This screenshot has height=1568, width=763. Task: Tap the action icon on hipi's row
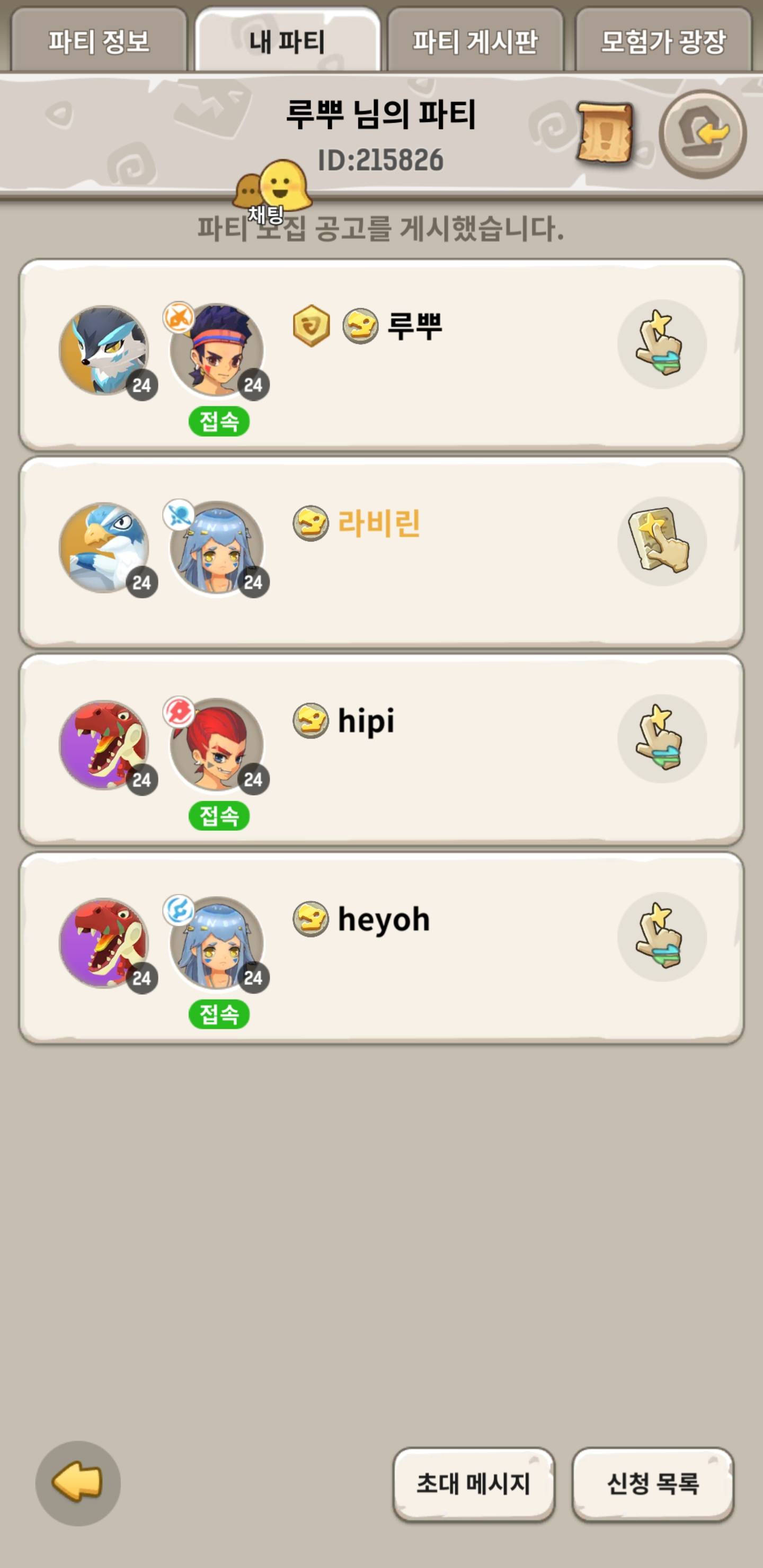click(x=661, y=738)
